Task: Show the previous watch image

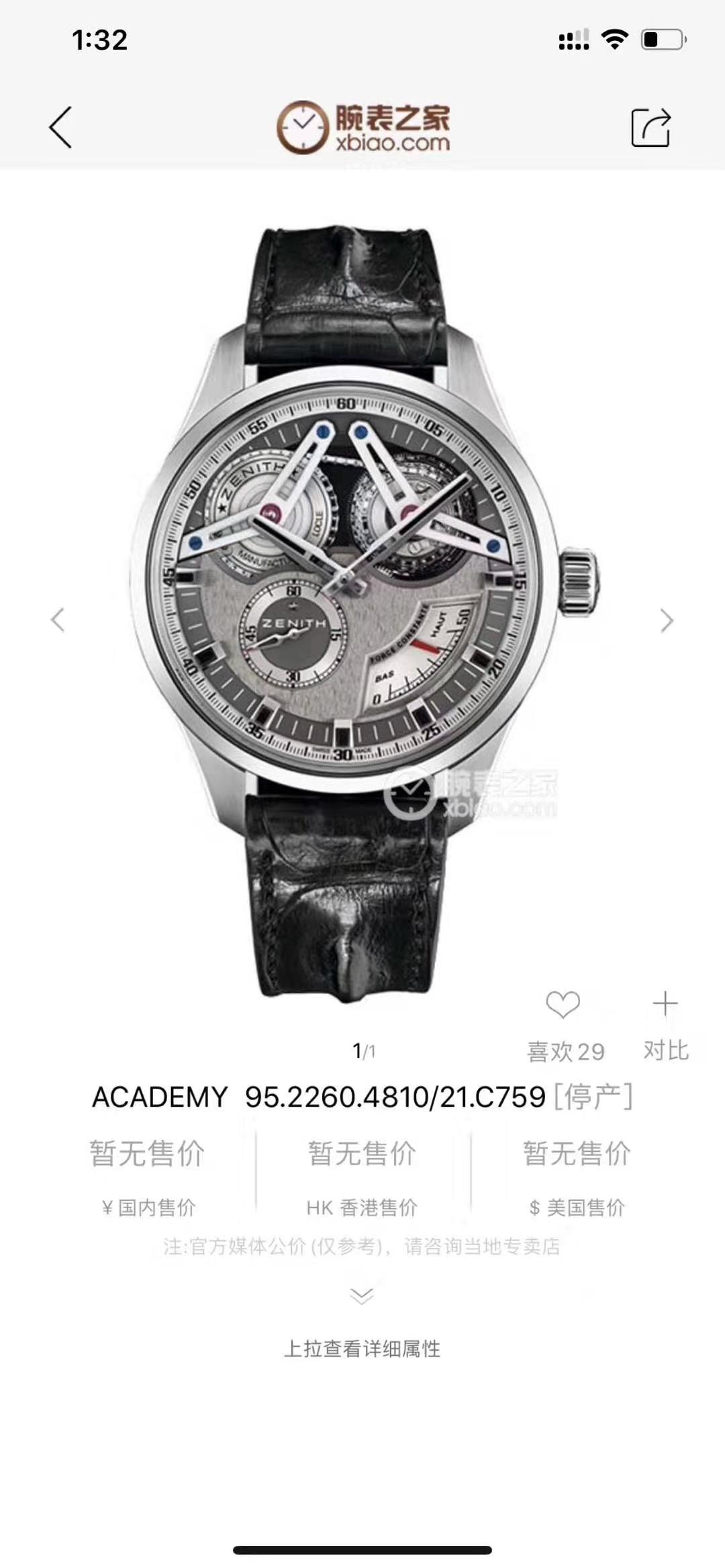Action: pos(58,620)
